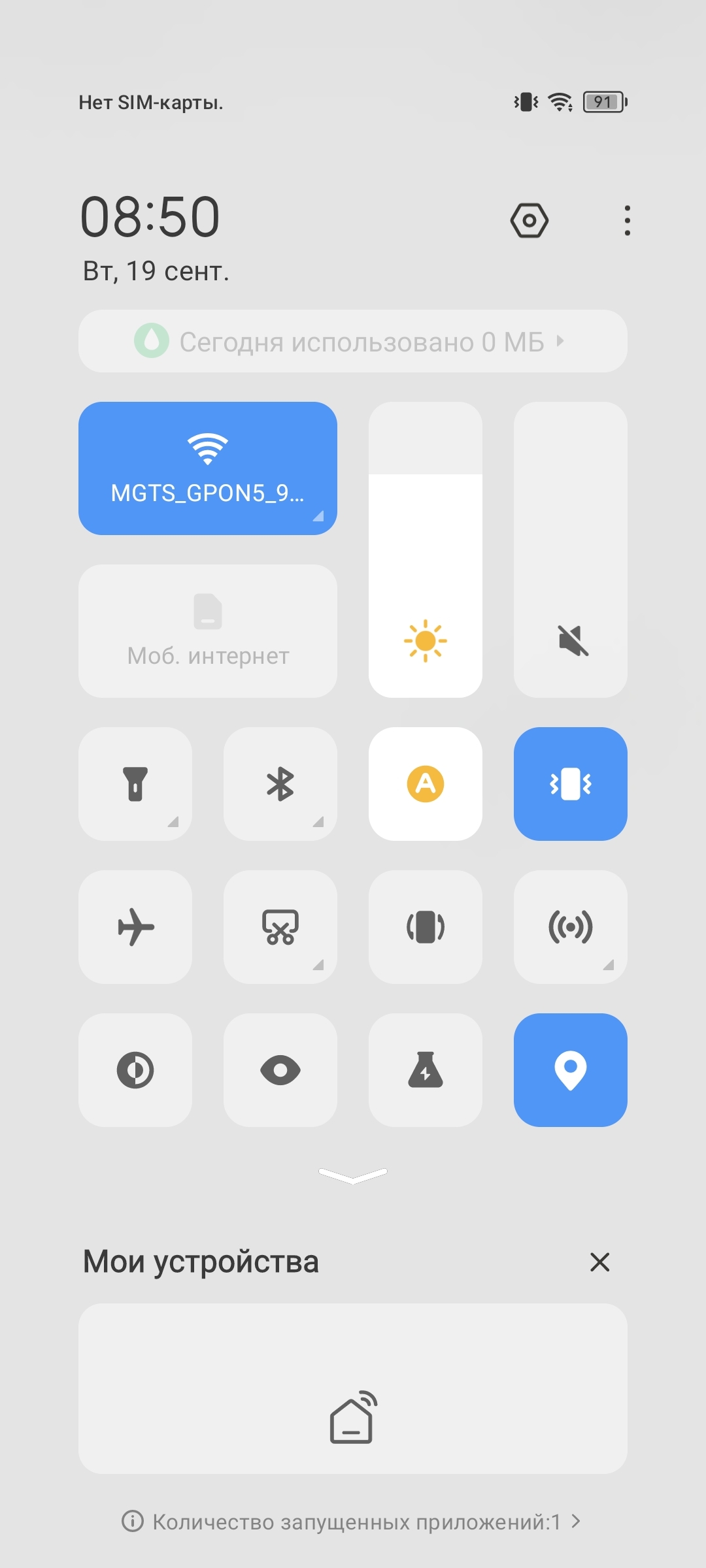
Task: Tap the screenshot scissors tile
Action: tap(280, 926)
